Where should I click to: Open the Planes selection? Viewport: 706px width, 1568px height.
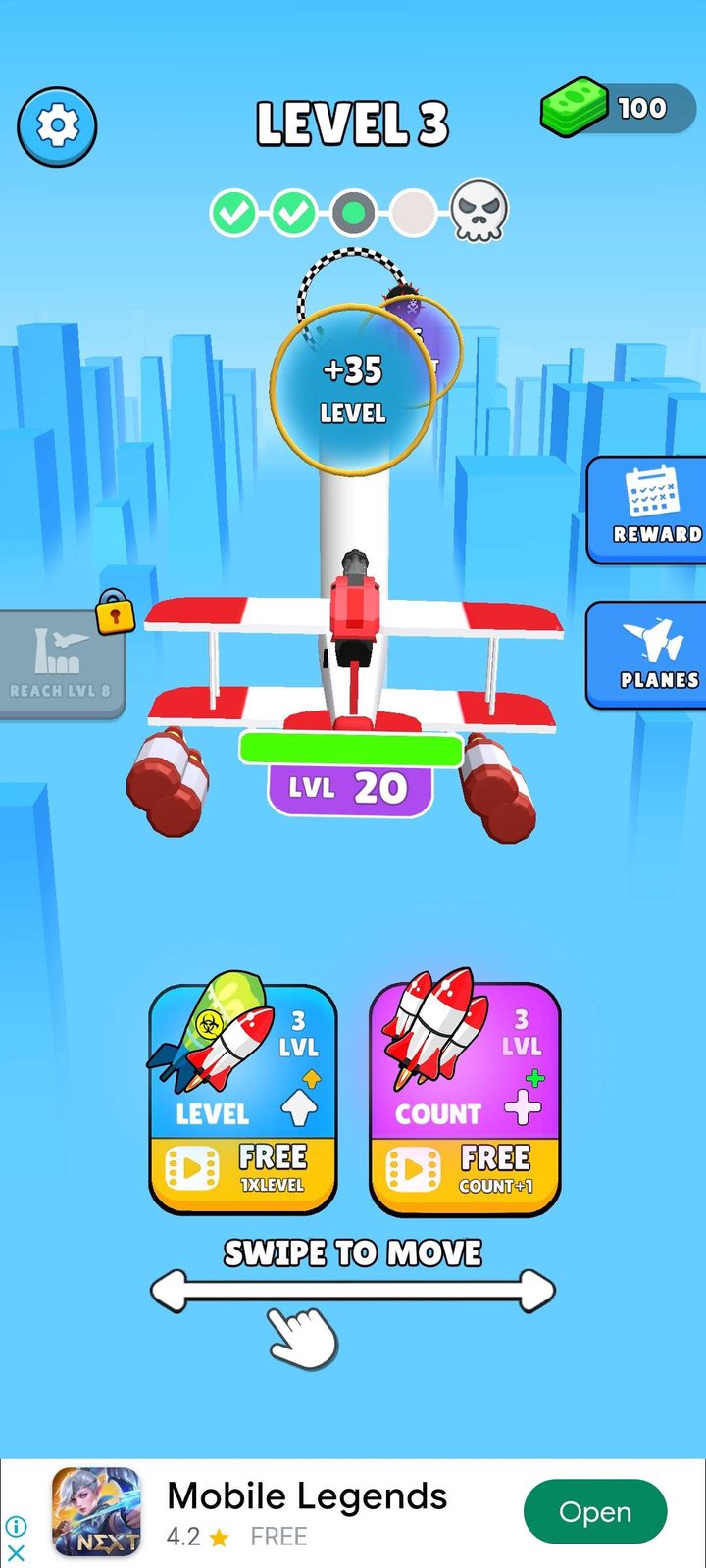pyautogui.click(x=651, y=655)
